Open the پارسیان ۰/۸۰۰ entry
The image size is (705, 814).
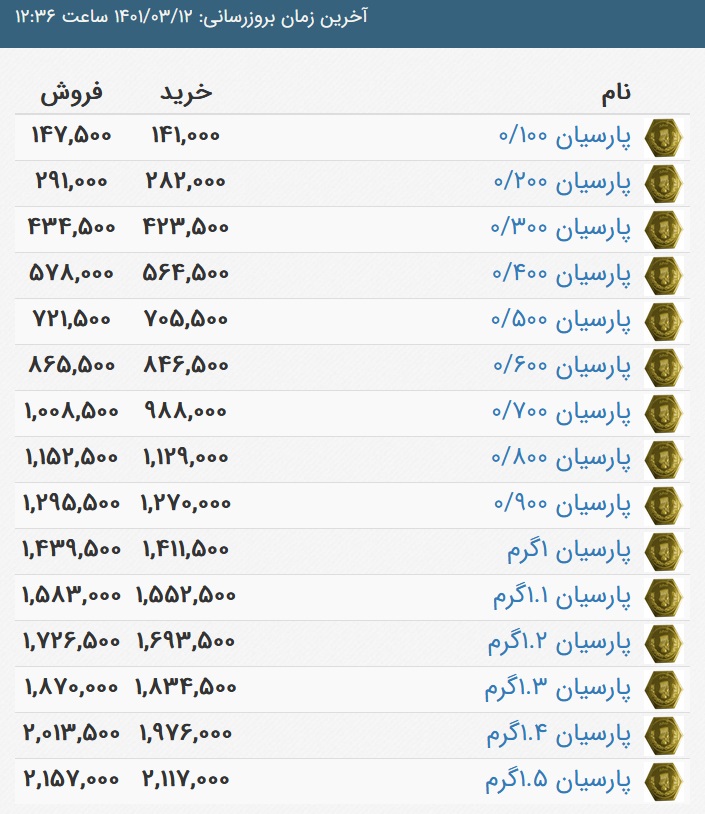tap(562, 459)
